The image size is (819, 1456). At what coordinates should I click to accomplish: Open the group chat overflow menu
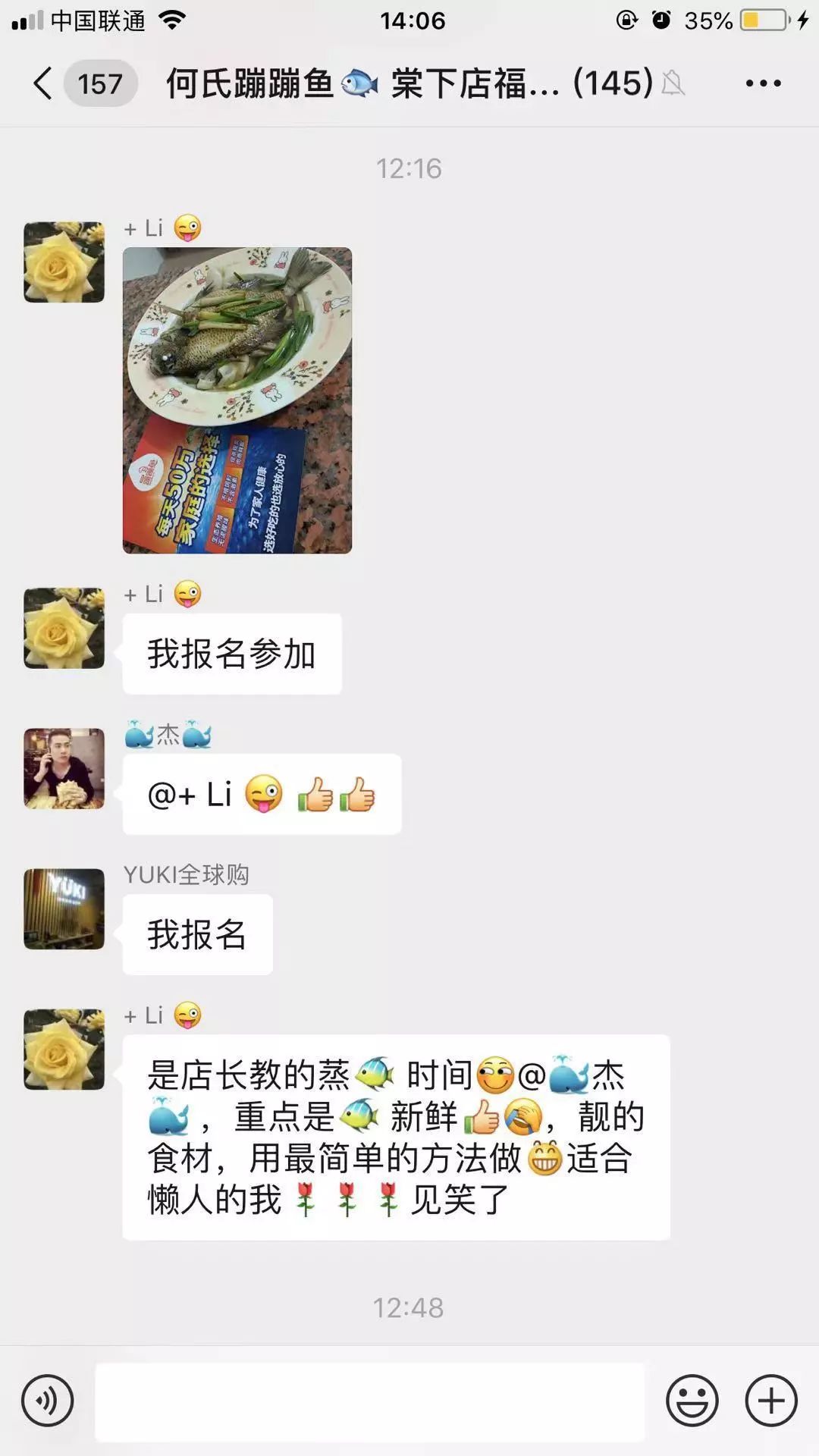coord(763,83)
